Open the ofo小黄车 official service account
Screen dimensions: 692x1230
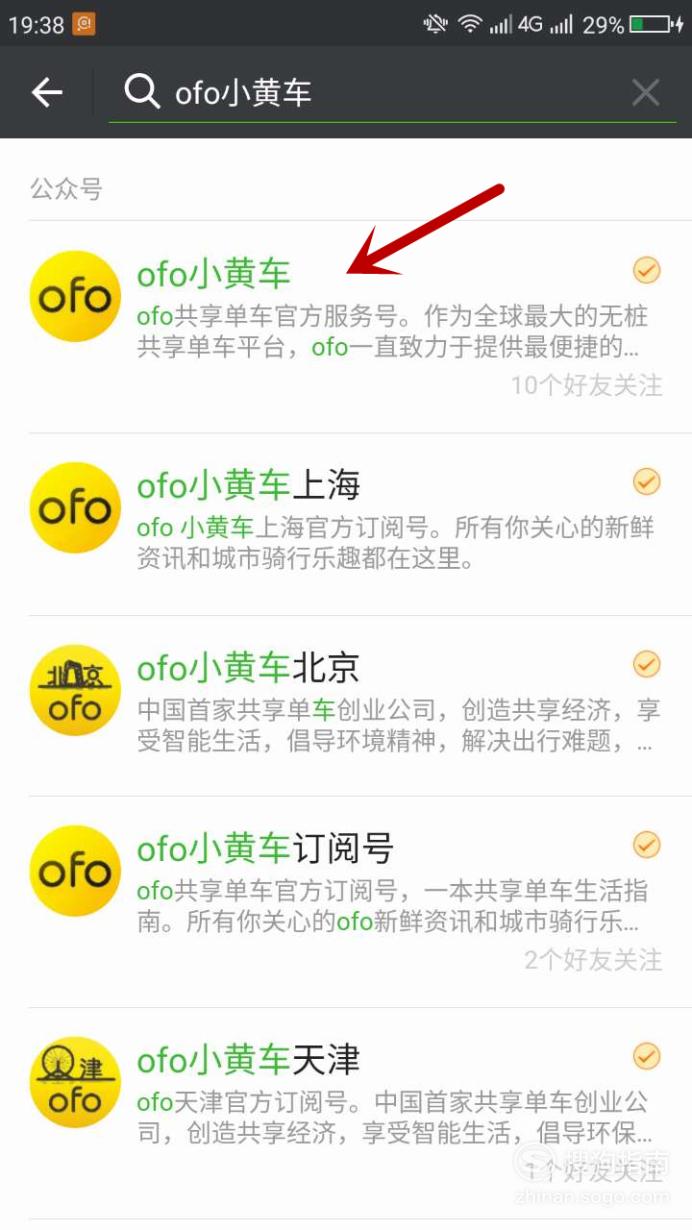click(x=346, y=327)
